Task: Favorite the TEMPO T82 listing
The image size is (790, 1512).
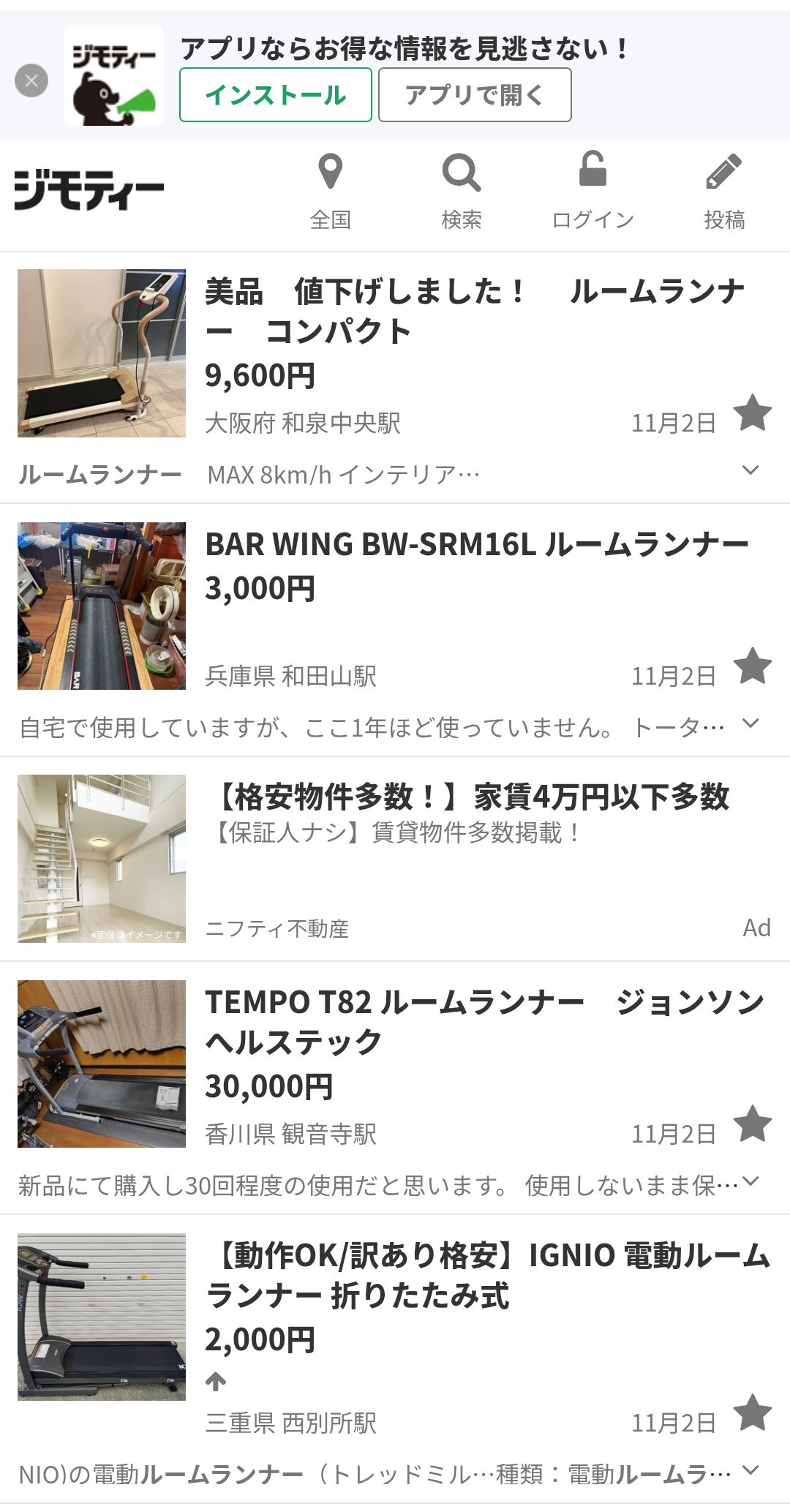Action: pos(753,1124)
